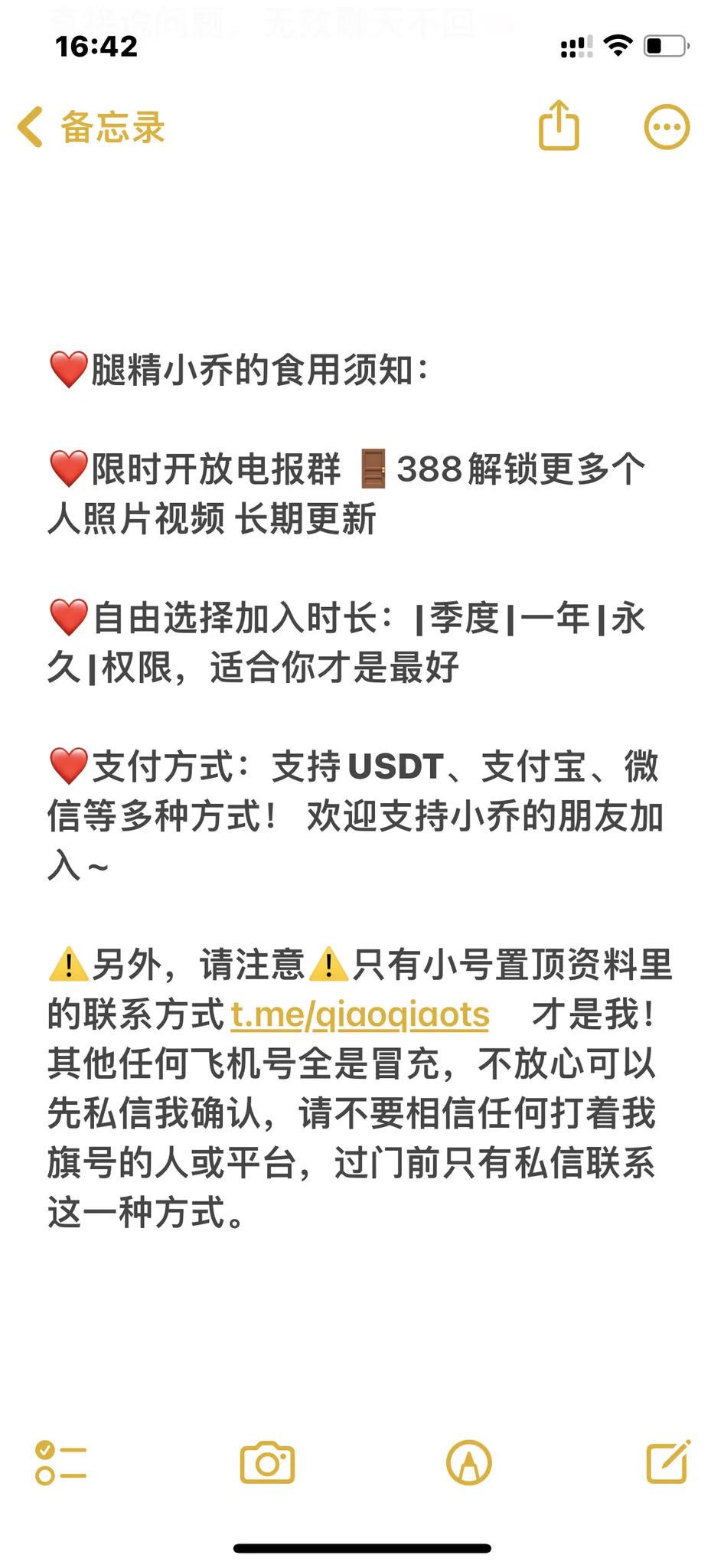Go back to 备忘录 notes list

90,127
